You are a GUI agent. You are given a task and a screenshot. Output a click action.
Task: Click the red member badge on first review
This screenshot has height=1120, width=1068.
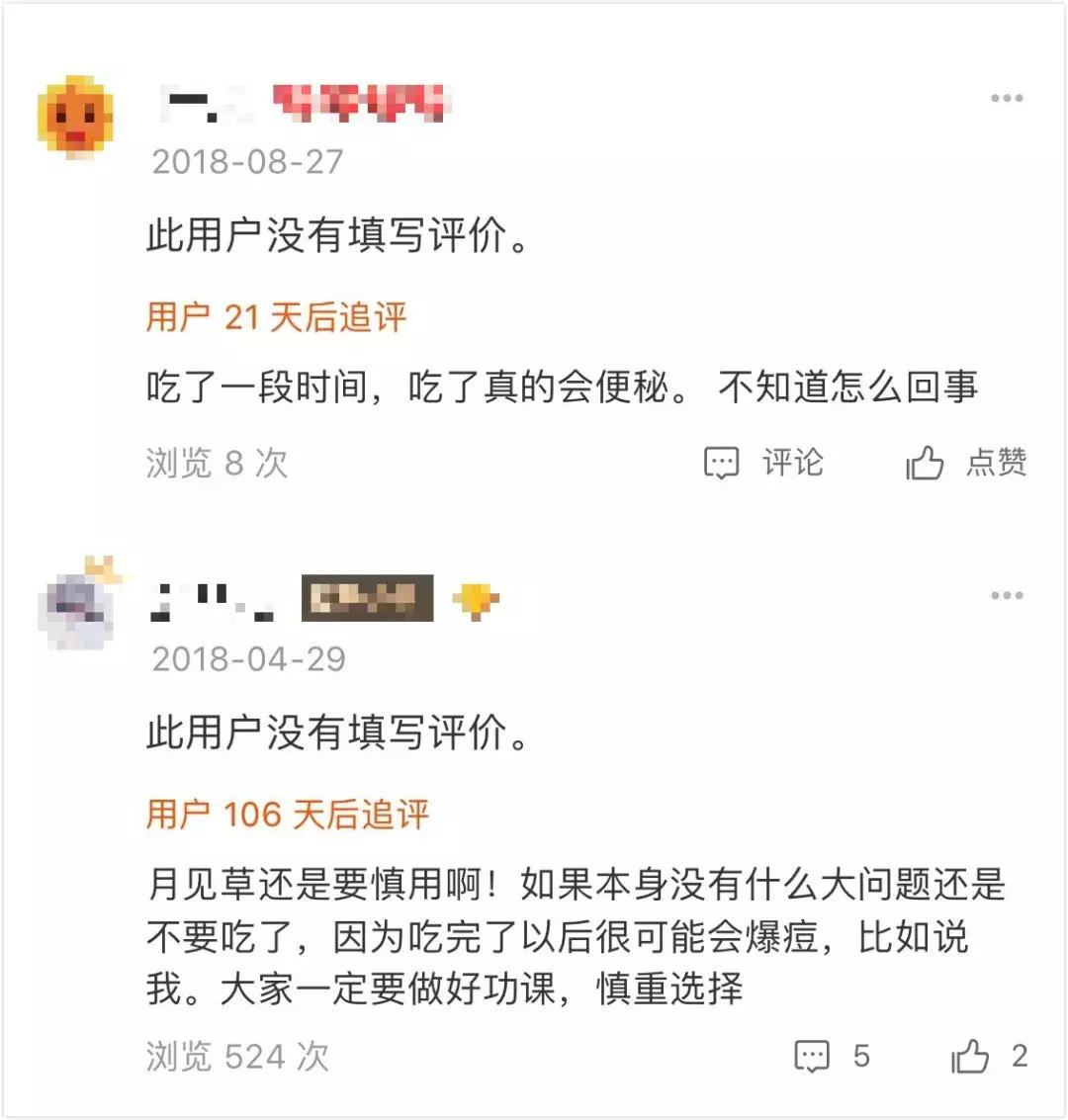[361, 102]
